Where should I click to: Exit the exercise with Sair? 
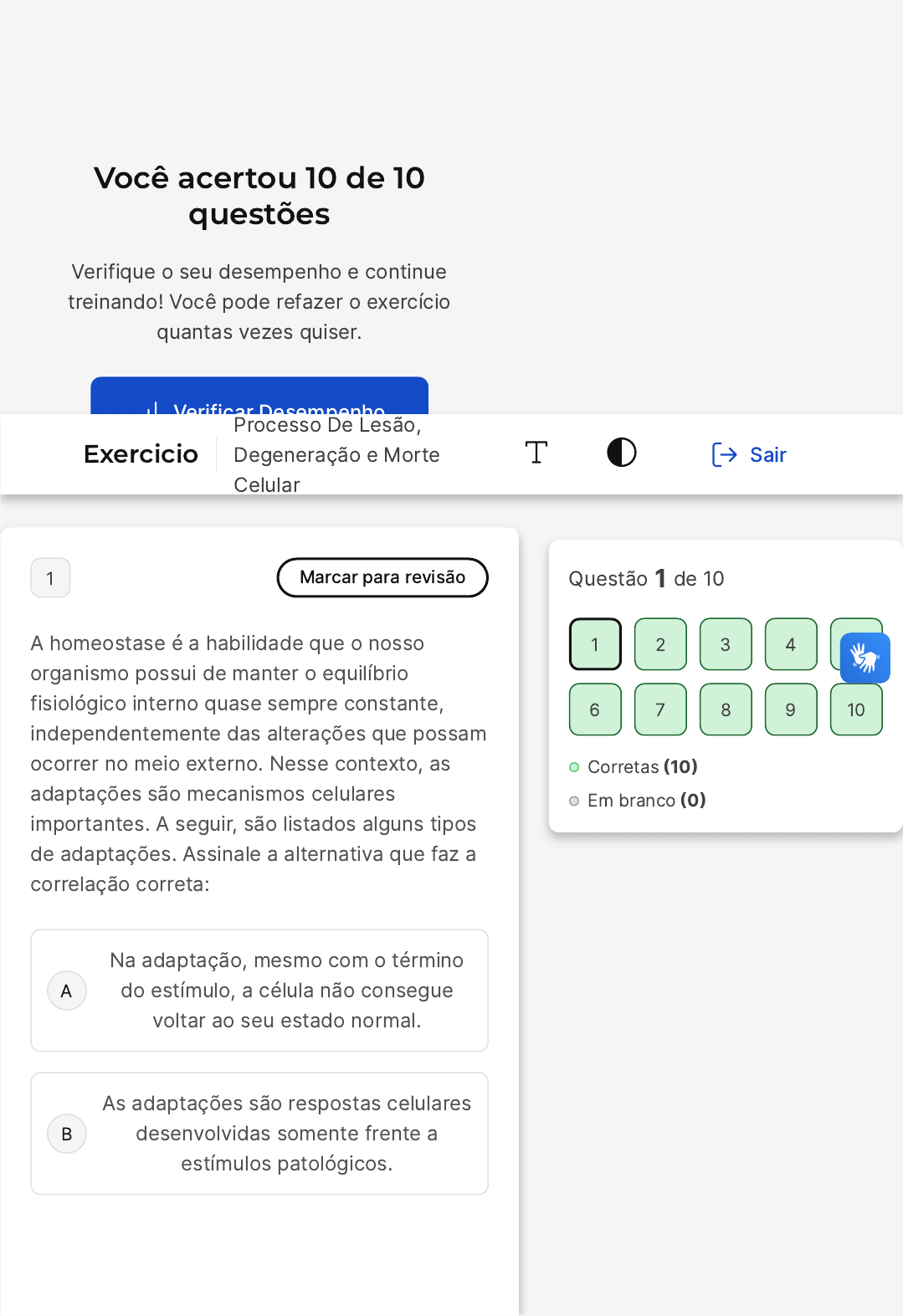(749, 454)
